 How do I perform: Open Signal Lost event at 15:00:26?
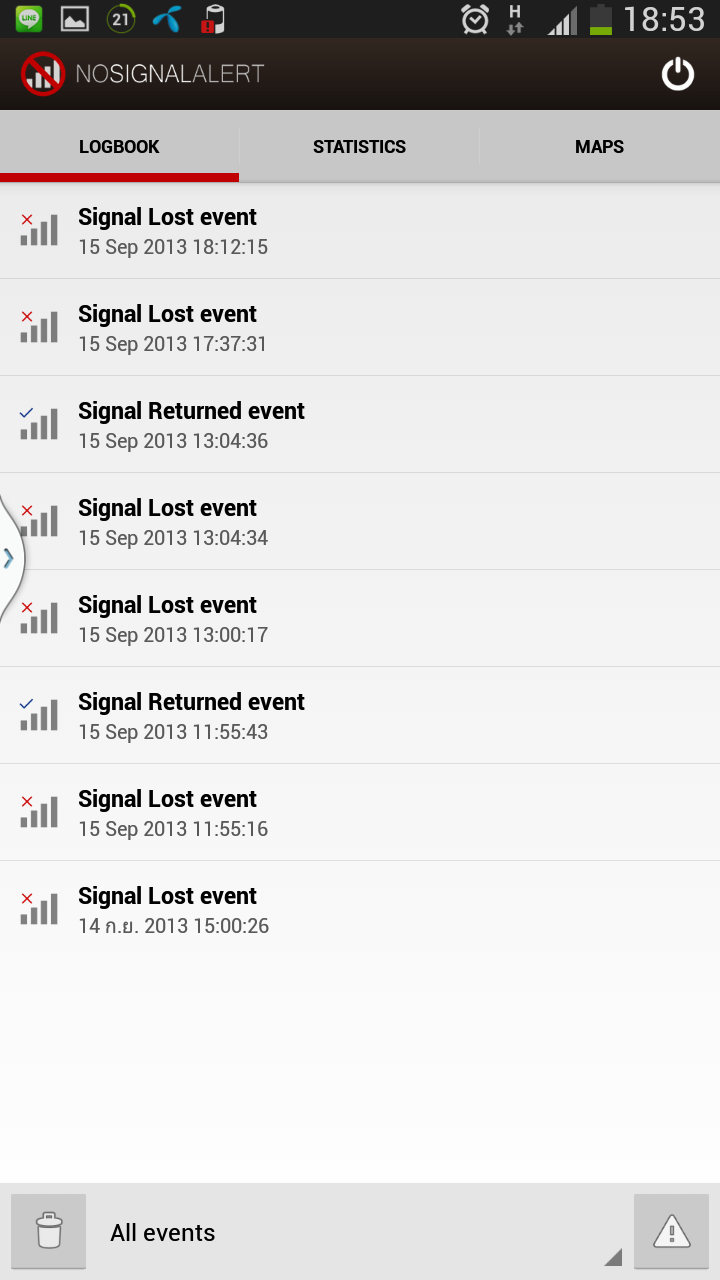pos(360,910)
